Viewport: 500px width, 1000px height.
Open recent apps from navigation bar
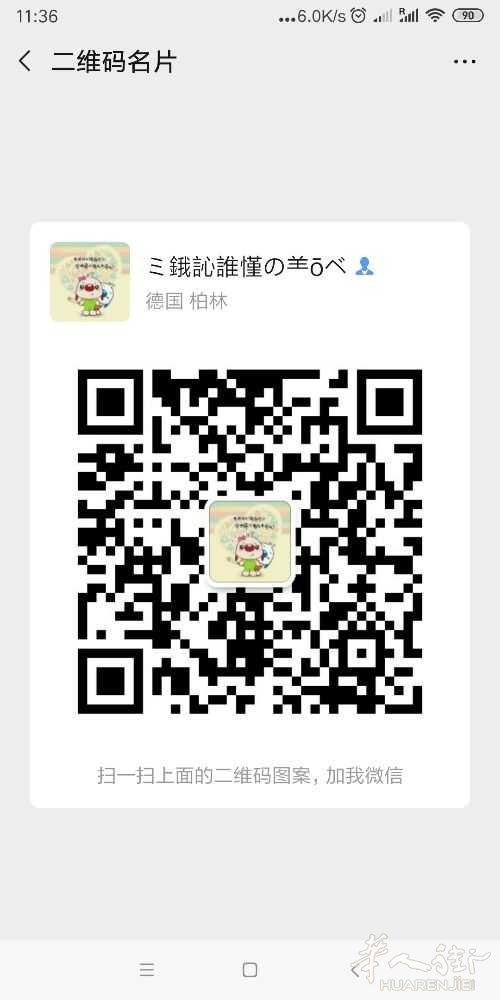pos(147,970)
